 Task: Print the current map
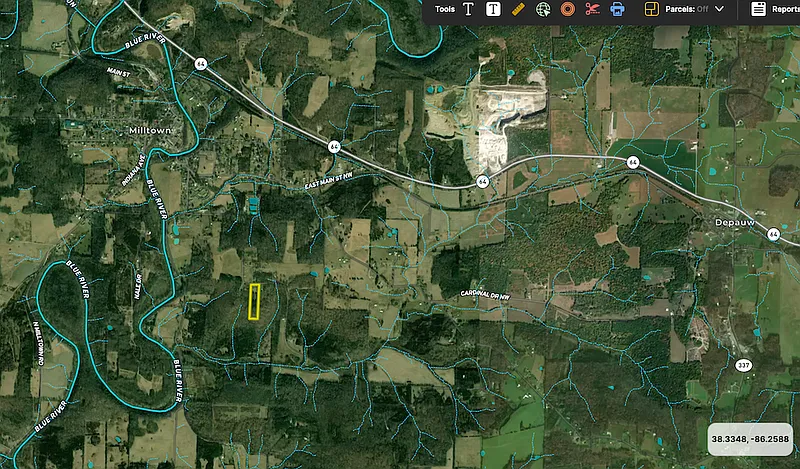[618, 9]
